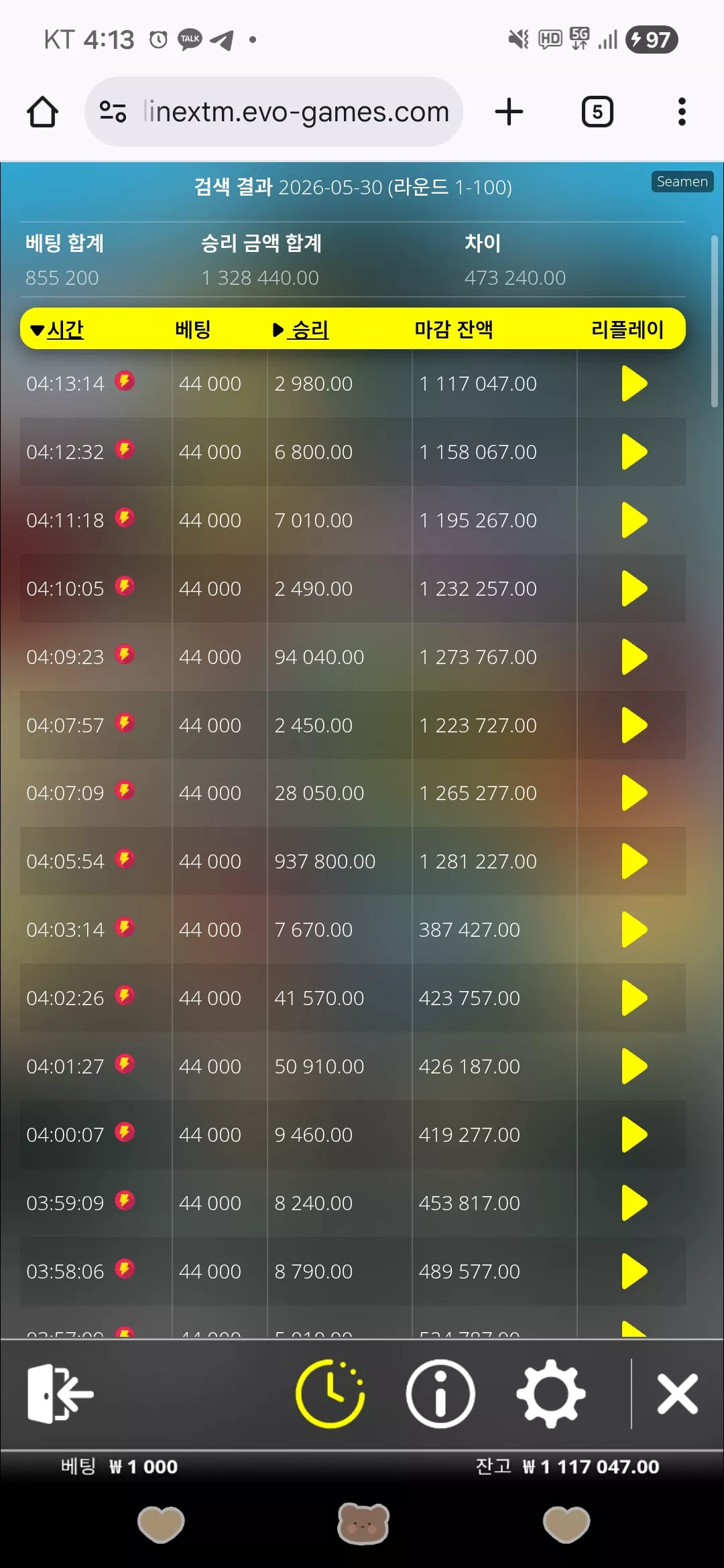Image resolution: width=724 pixels, height=1568 pixels.
Task: Replay the 04:05:54 round that won 937 800.00
Action: pos(634,861)
